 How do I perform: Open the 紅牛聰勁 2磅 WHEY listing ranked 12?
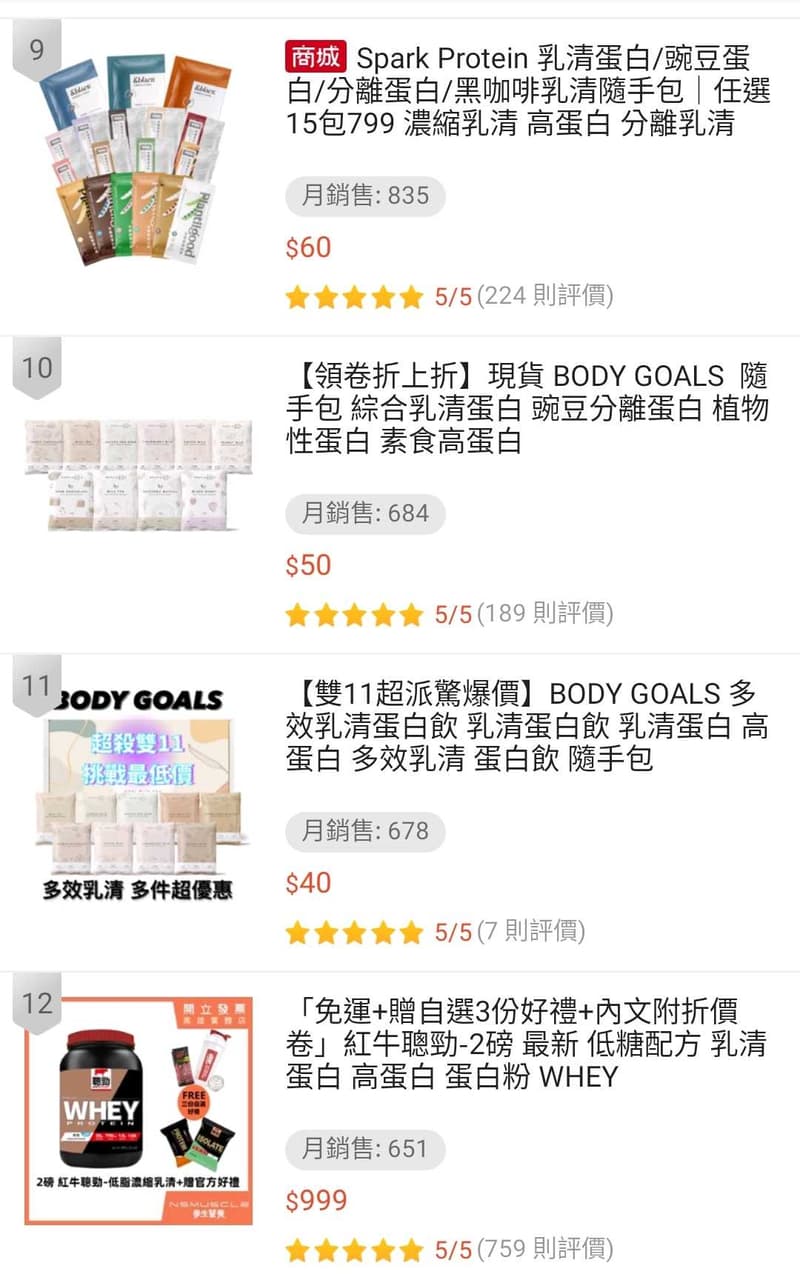pyautogui.click(x=527, y=1044)
